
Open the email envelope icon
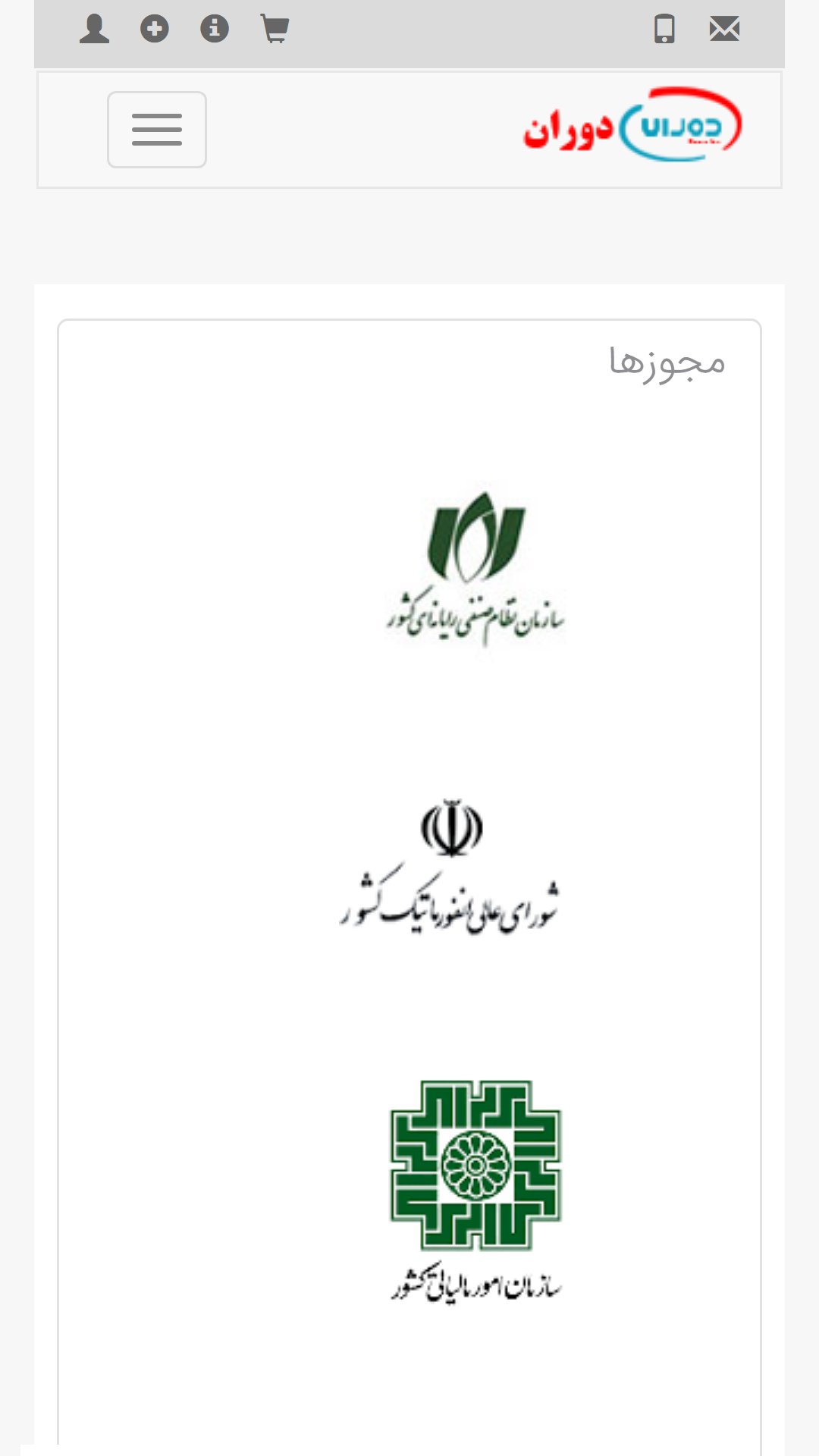pos(724,30)
